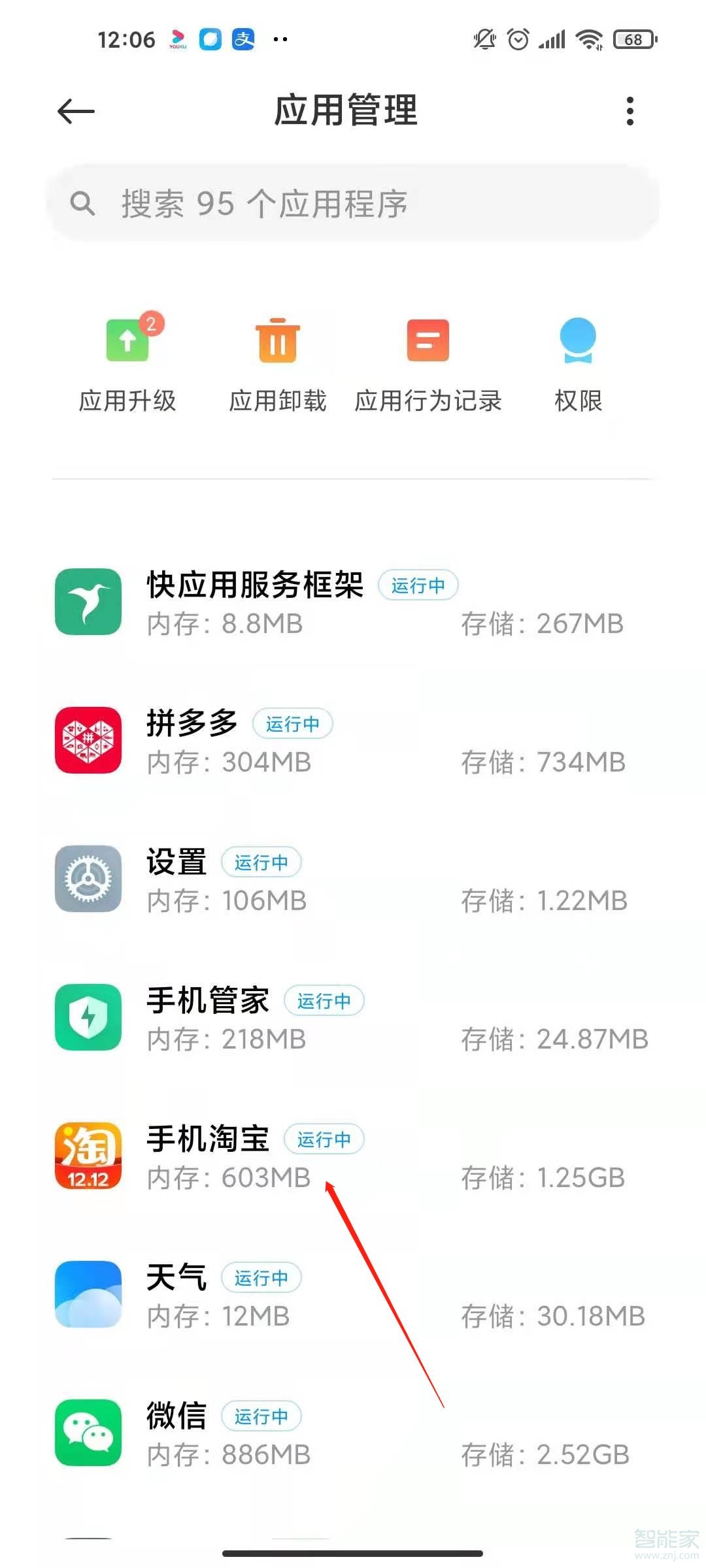
Task: Open the three-dot overflow menu
Action: pyautogui.click(x=630, y=111)
